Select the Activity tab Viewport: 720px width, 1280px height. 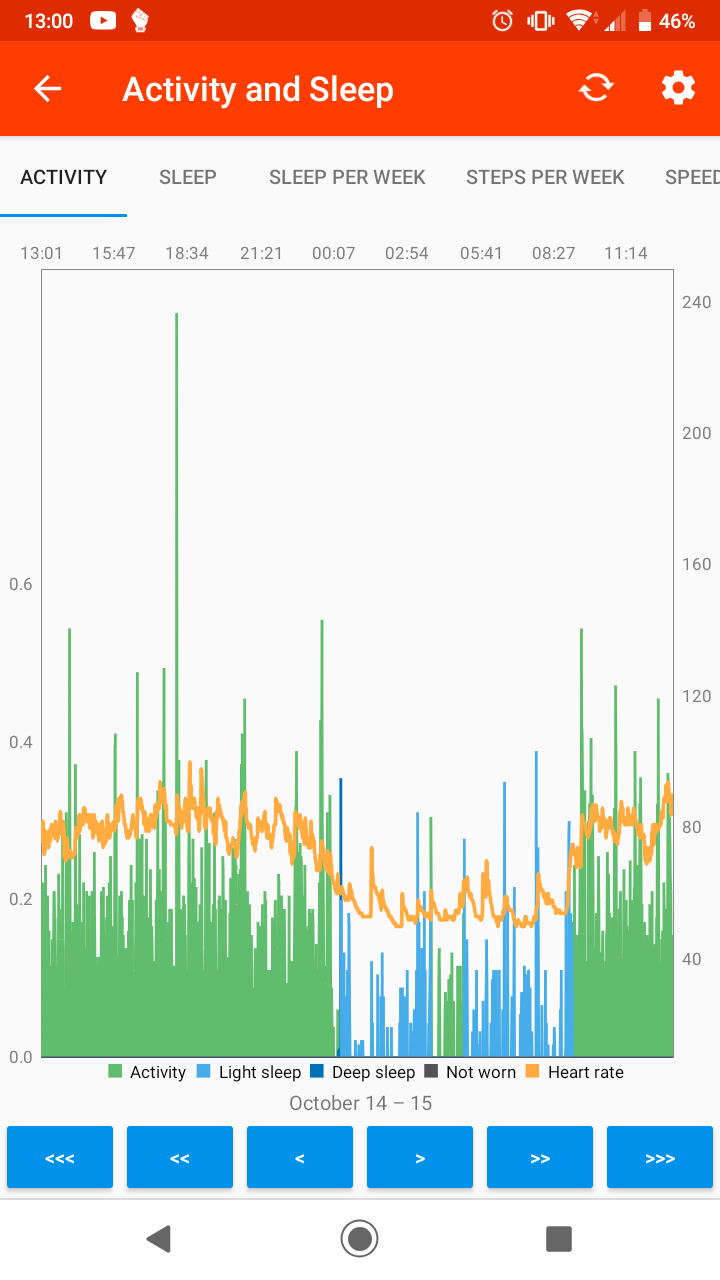(64, 177)
